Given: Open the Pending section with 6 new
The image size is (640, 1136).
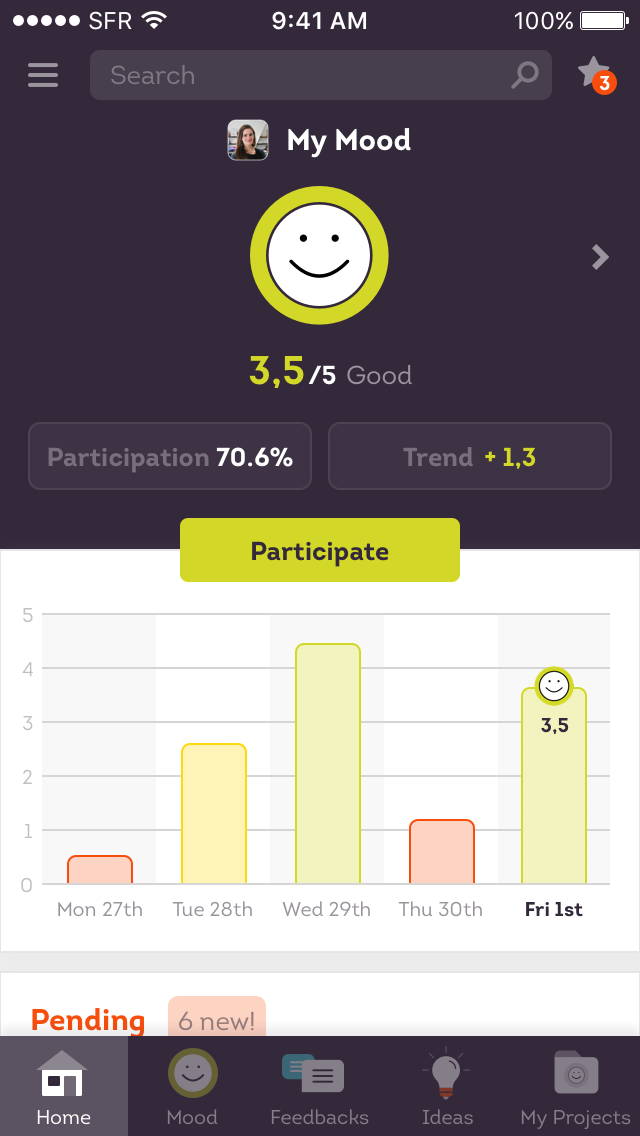Looking at the screenshot, I should coord(88,1019).
